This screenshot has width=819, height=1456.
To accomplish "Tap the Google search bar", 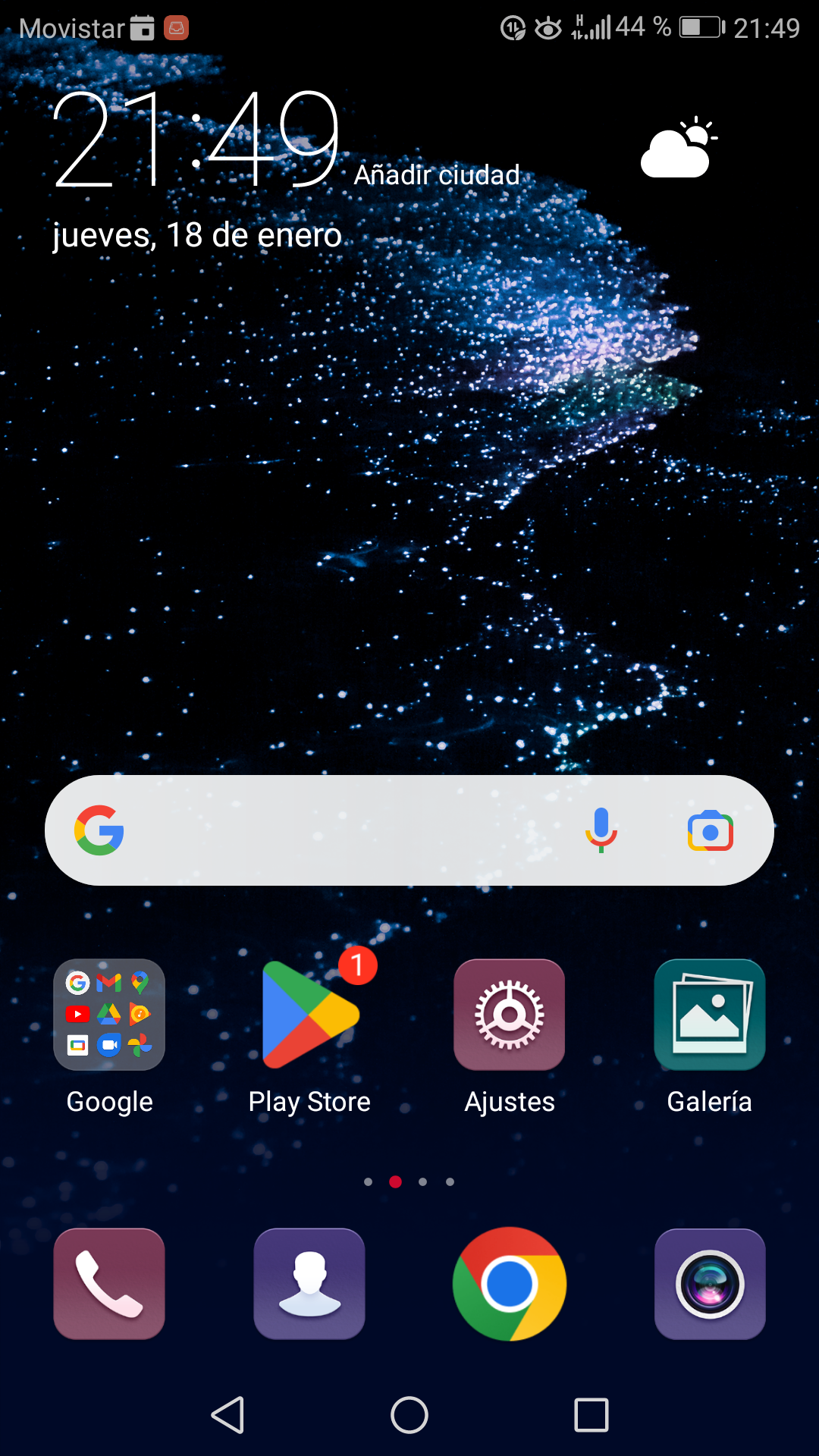I will pyautogui.click(x=341, y=831).
